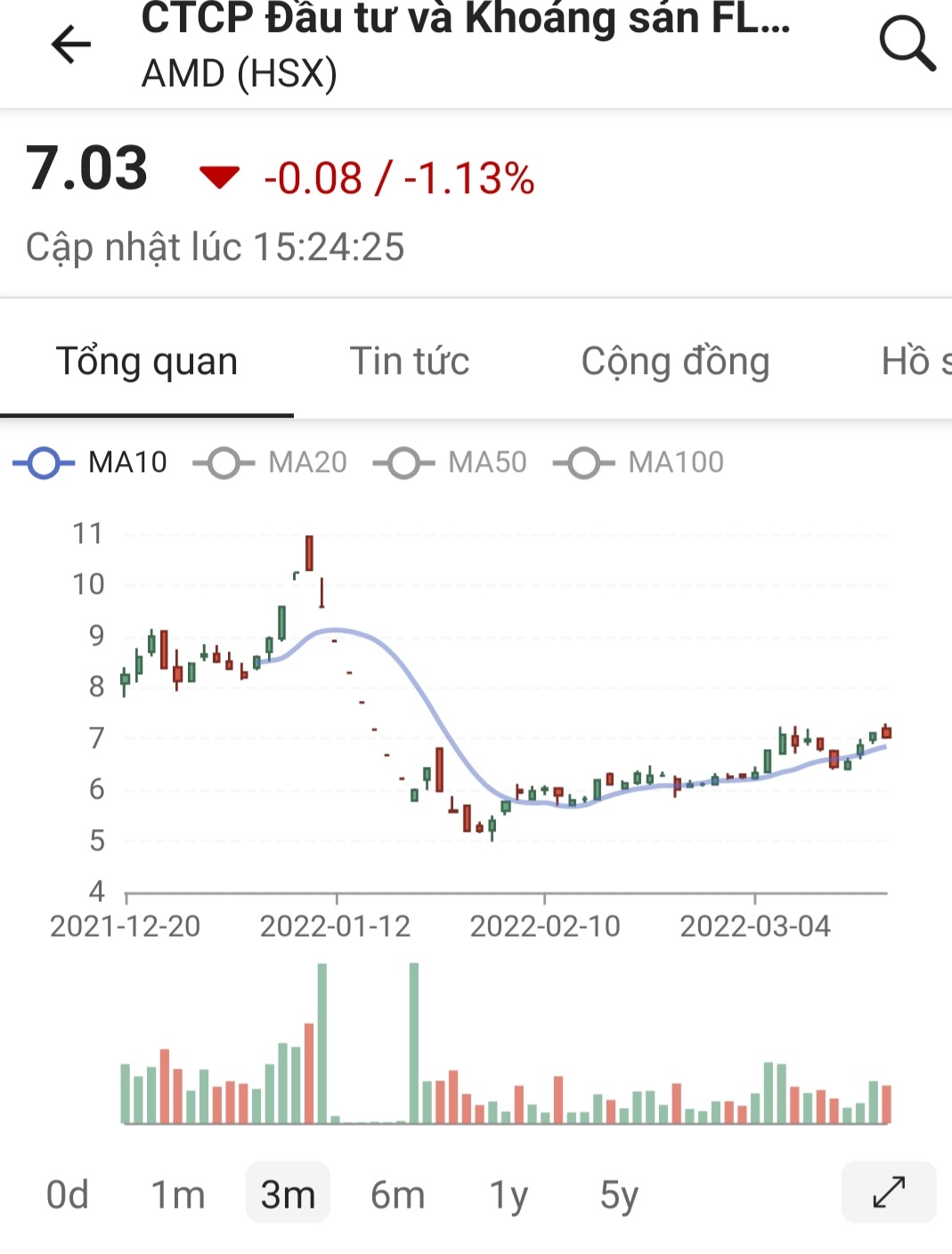Show the MA50 moving average
The image size is (952, 1254).
coord(451,463)
